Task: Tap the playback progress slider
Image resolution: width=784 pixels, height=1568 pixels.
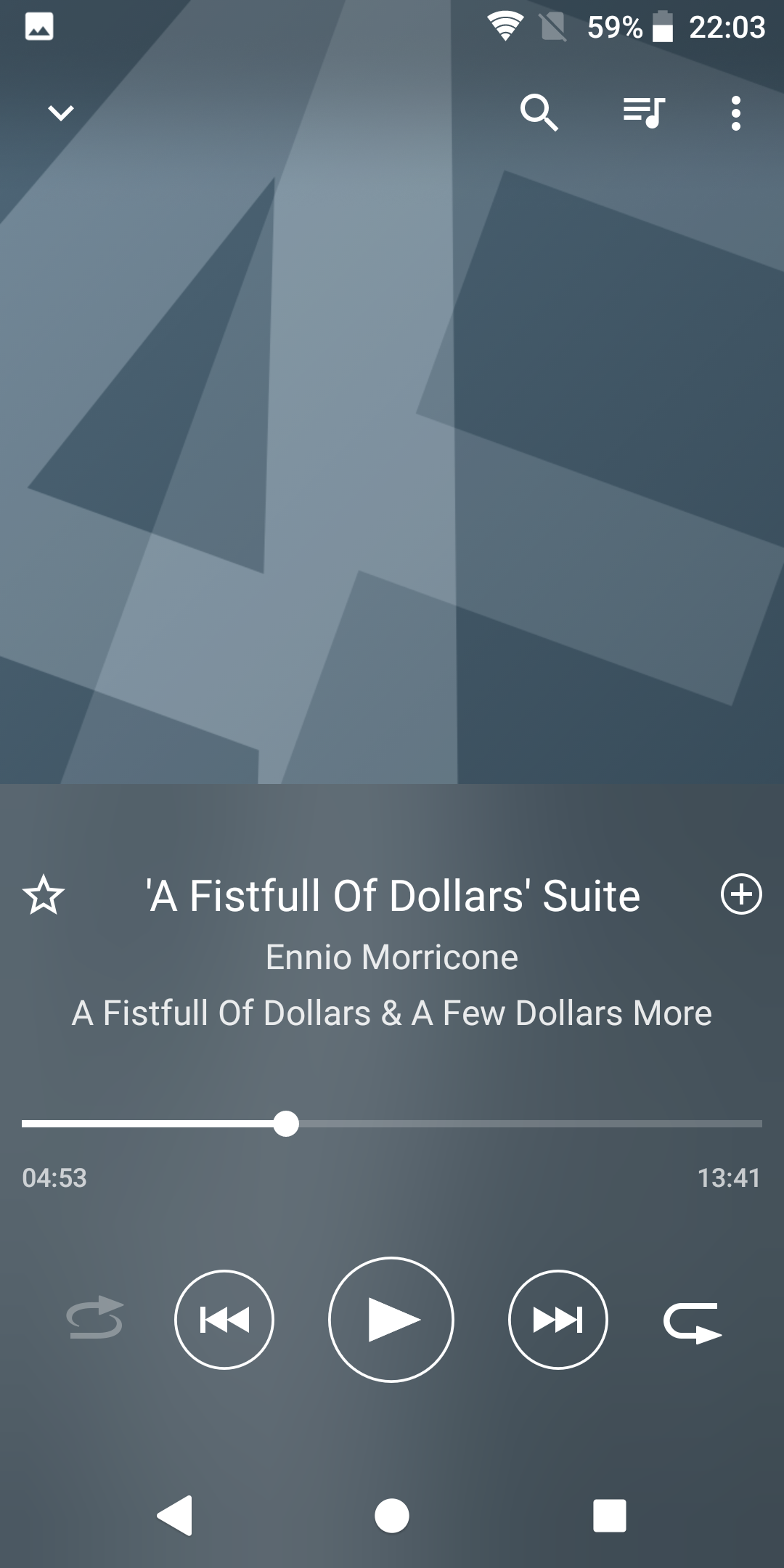Action: coord(392,1123)
